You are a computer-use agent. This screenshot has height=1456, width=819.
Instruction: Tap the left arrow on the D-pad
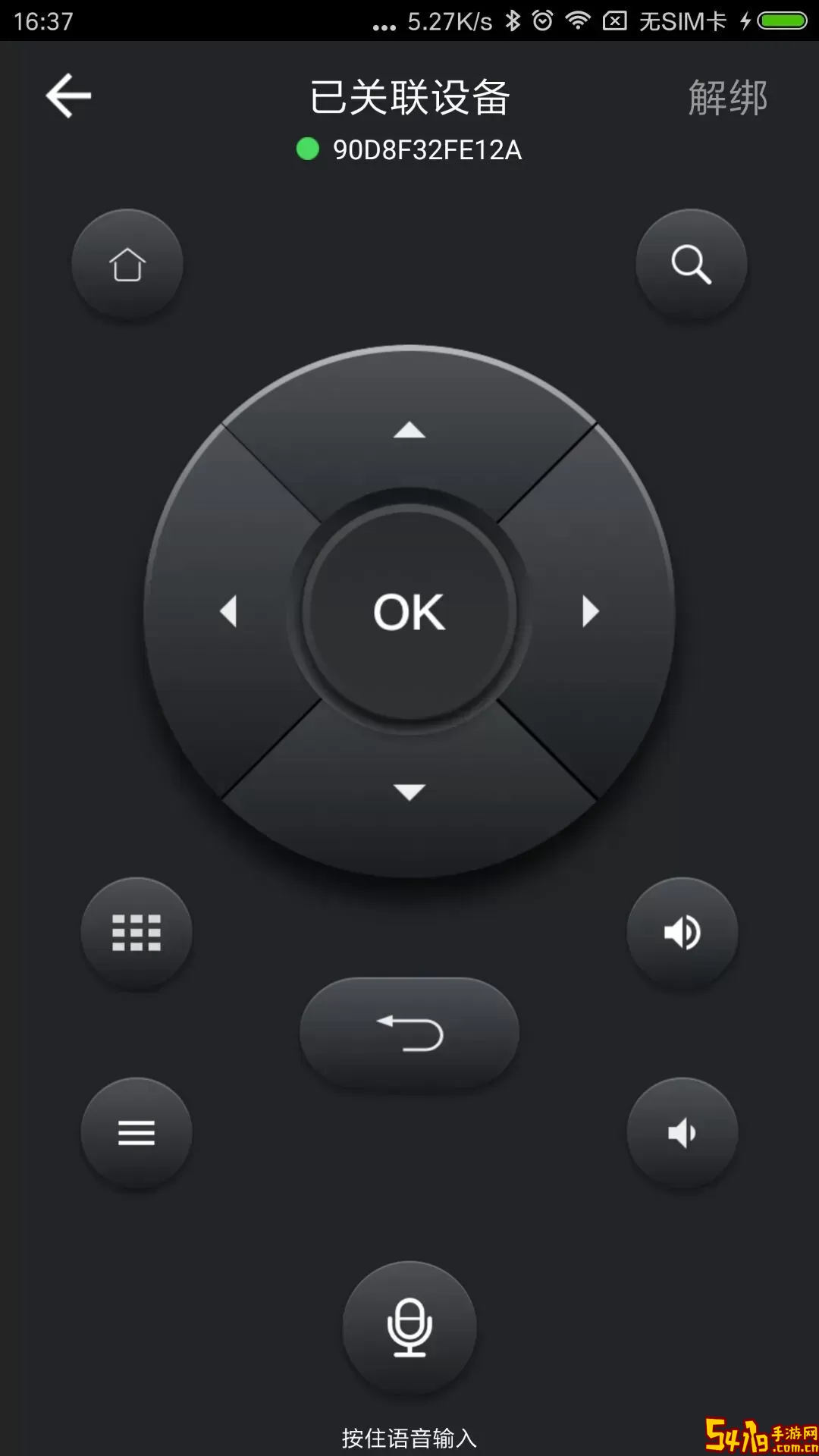click(x=228, y=611)
